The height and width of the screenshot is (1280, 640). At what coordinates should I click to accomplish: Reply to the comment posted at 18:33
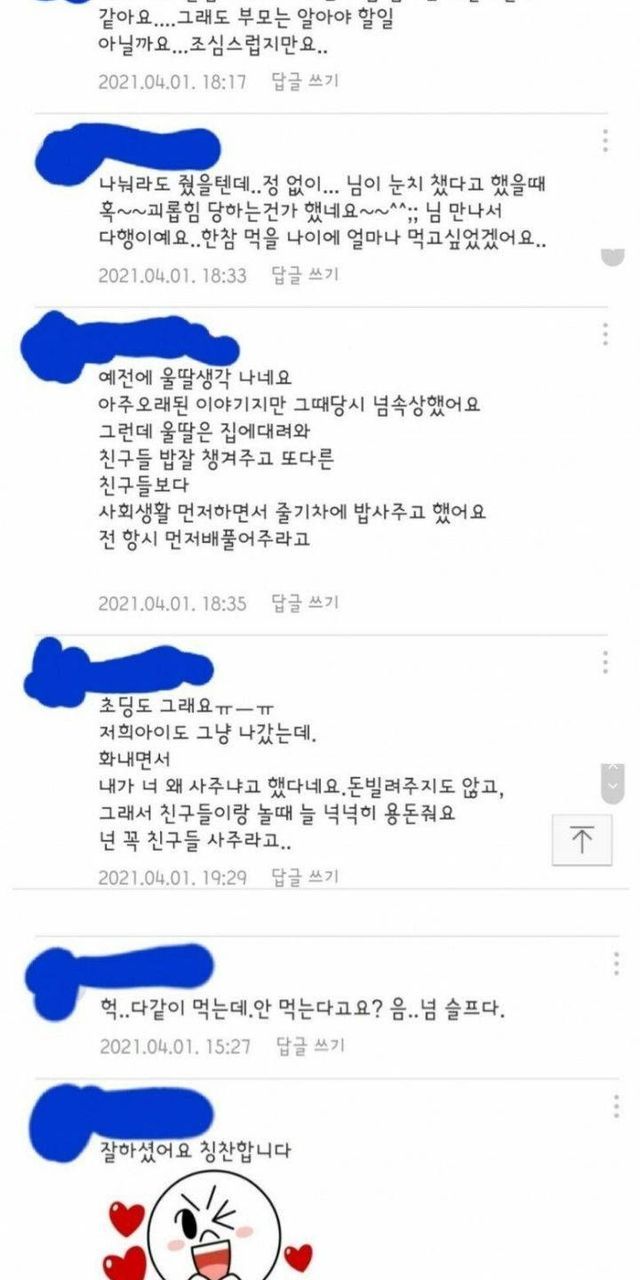[305, 274]
